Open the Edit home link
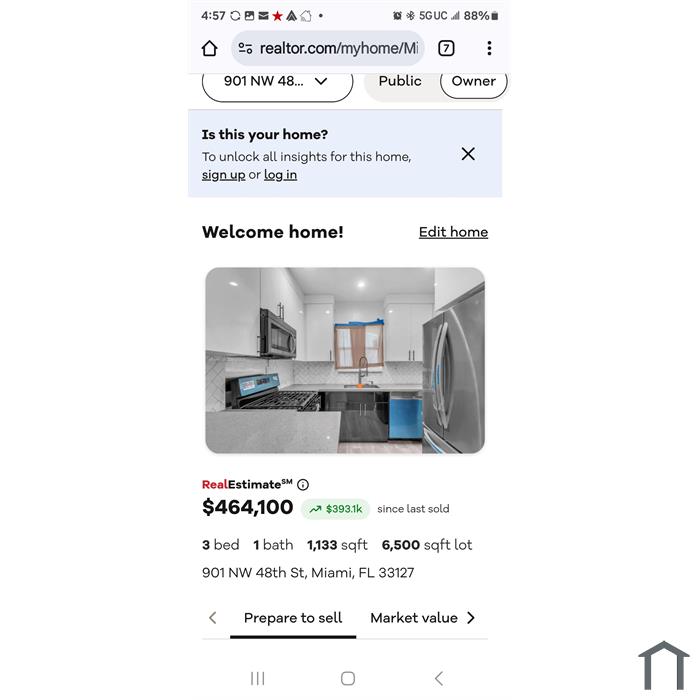The image size is (700, 700). 453,232
